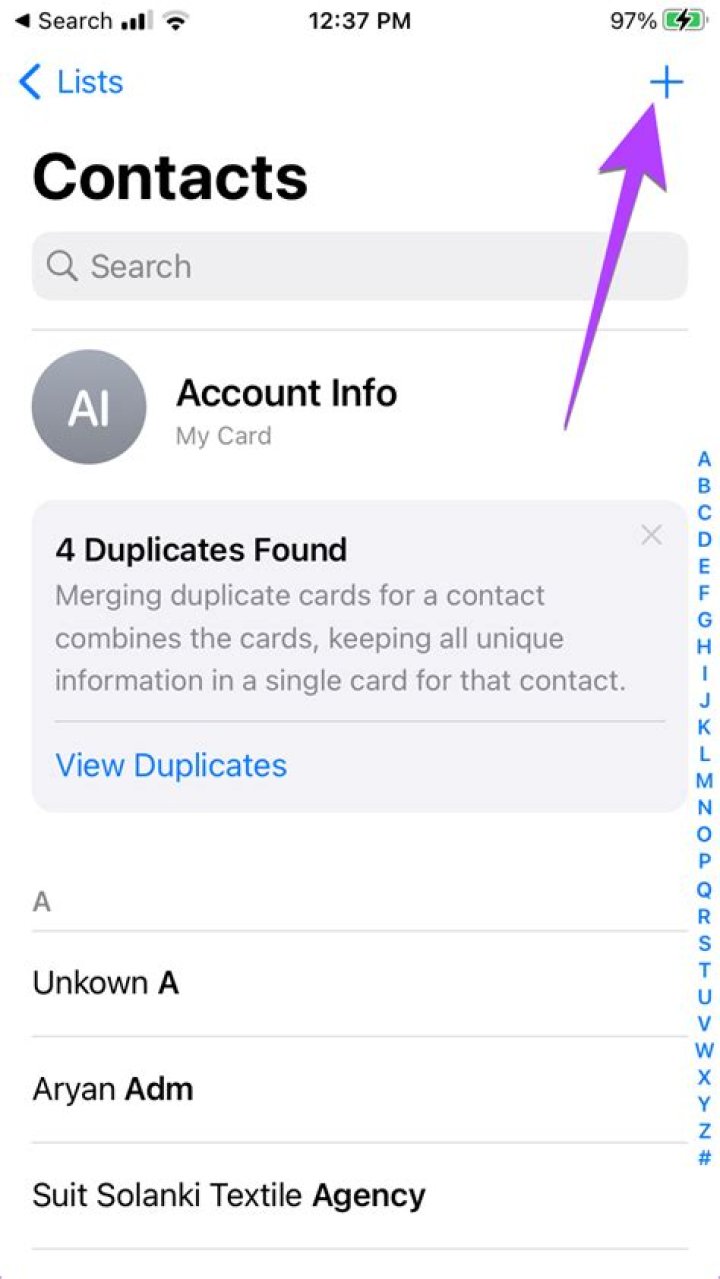Open contact Unkown A

[106, 983]
